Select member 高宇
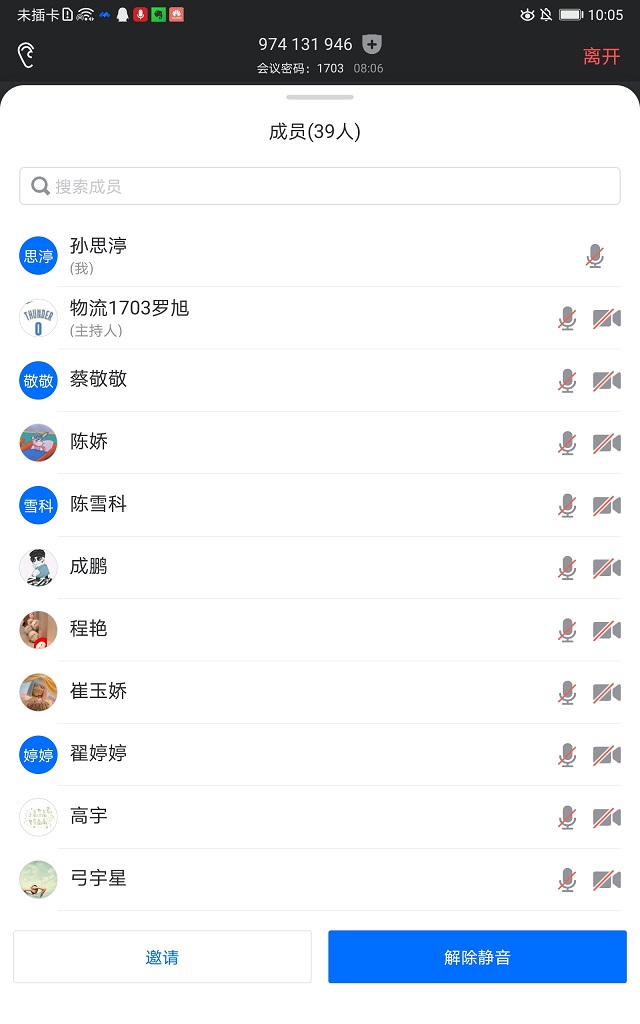This screenshot has height=1024, width=640. (x=300, y=817)
